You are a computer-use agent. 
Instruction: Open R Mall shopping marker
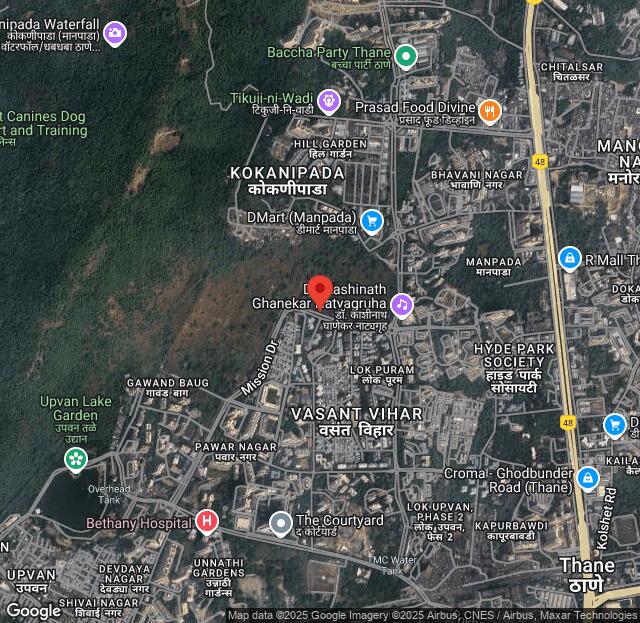[570, 259]
